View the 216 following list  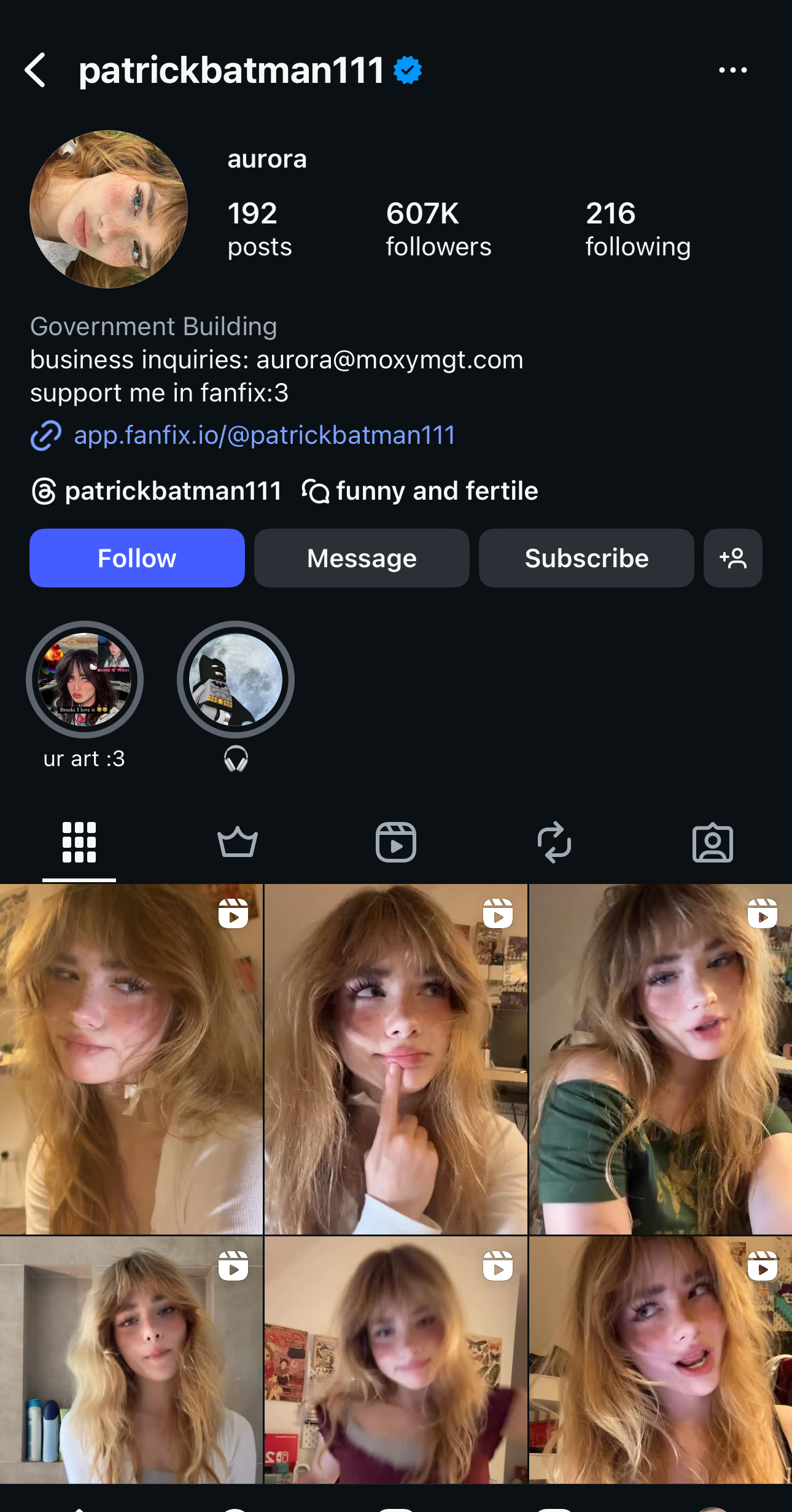coord(638,229)
